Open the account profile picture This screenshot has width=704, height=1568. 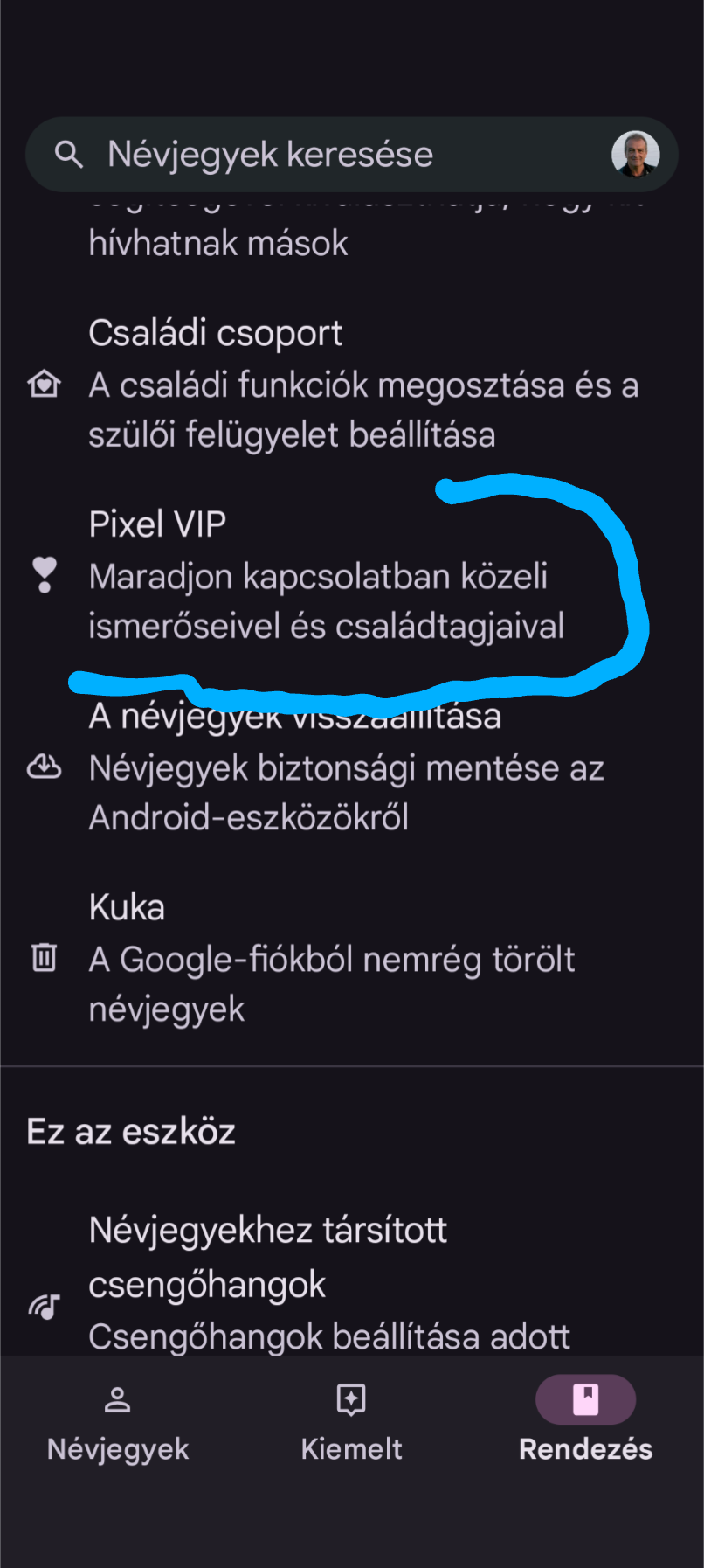click(x=635, y=155)
